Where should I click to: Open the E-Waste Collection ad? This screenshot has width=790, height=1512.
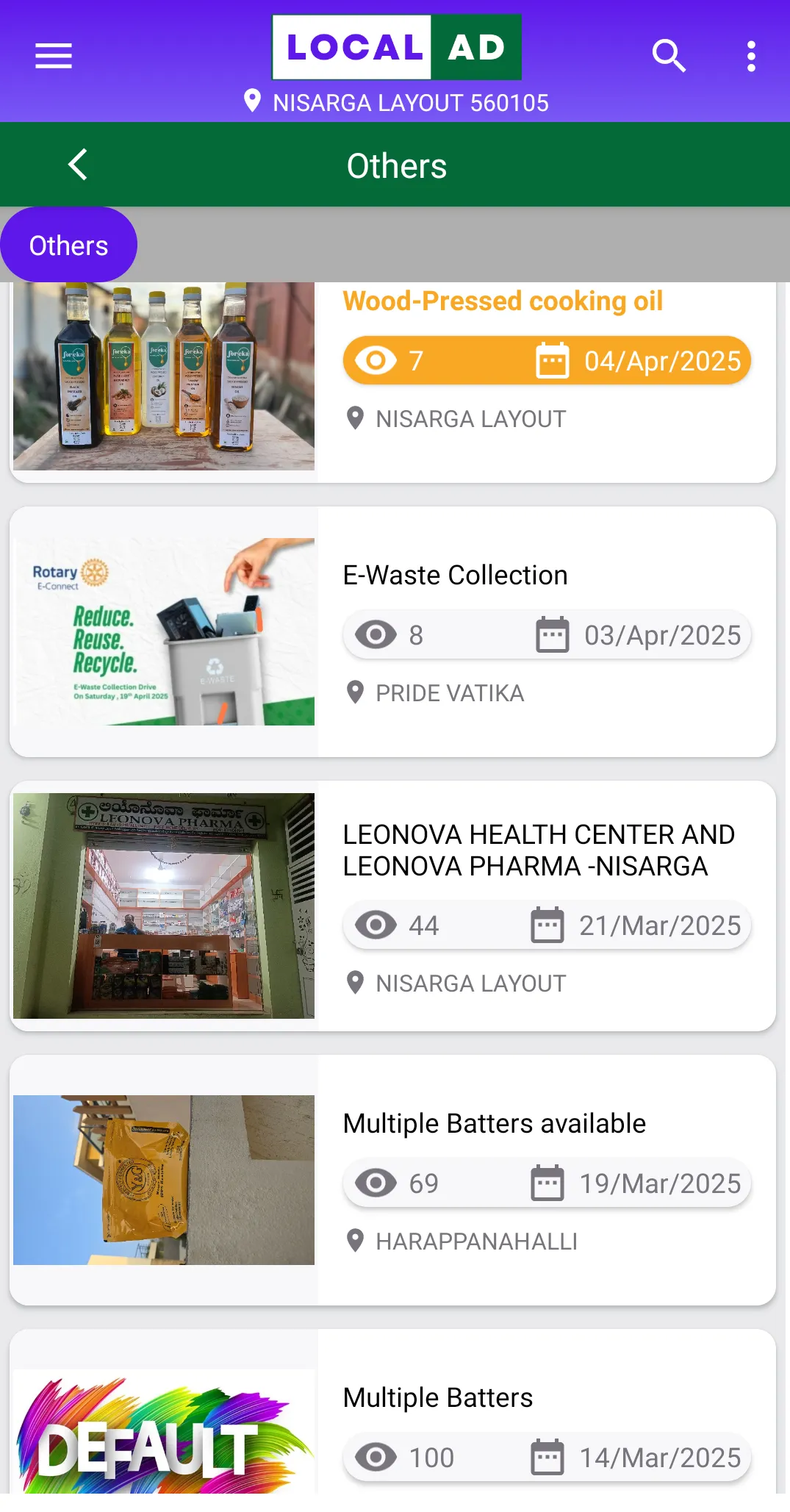tap(392, 632)
